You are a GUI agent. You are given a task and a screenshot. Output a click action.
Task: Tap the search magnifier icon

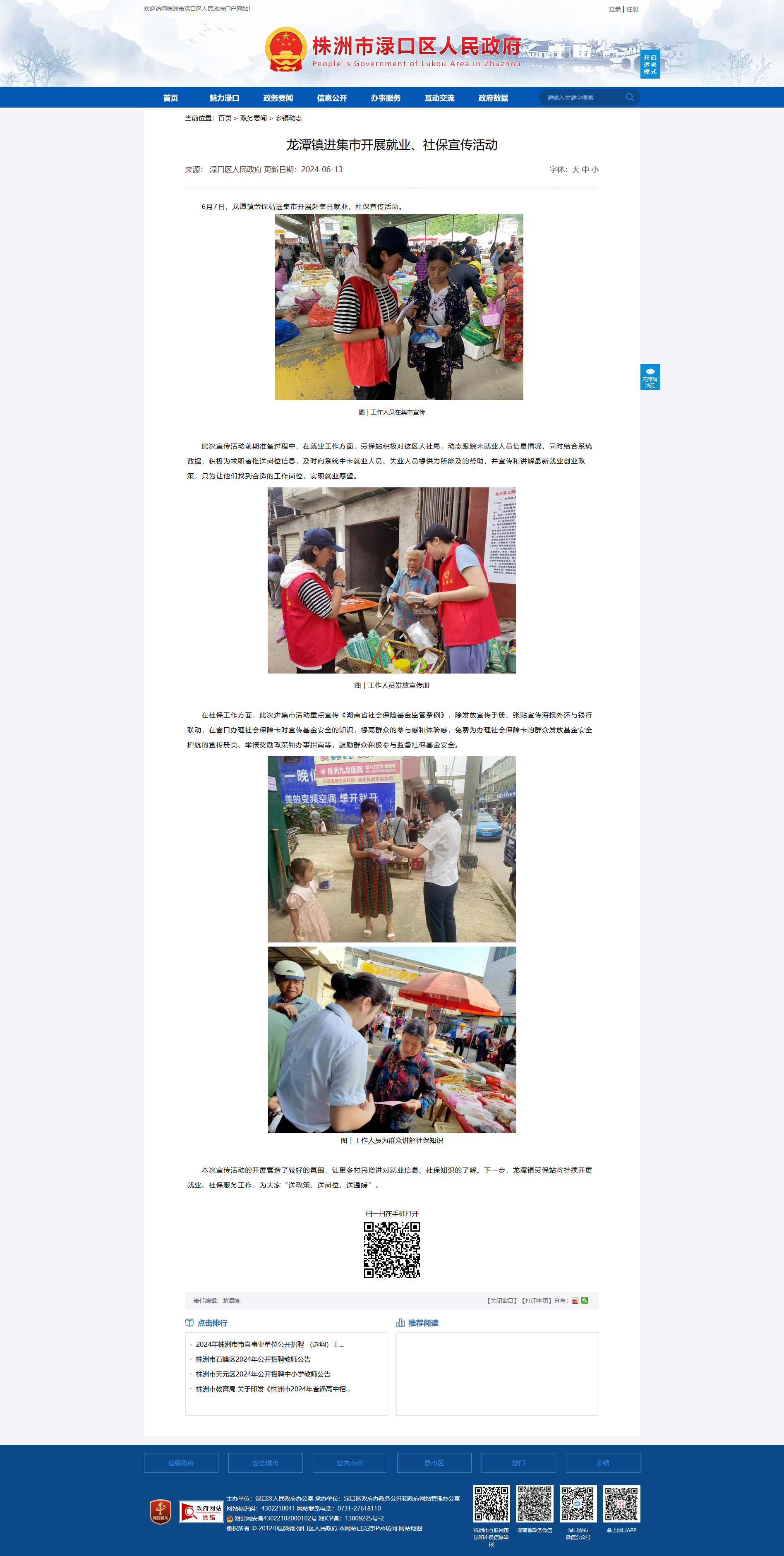point(630,97)
